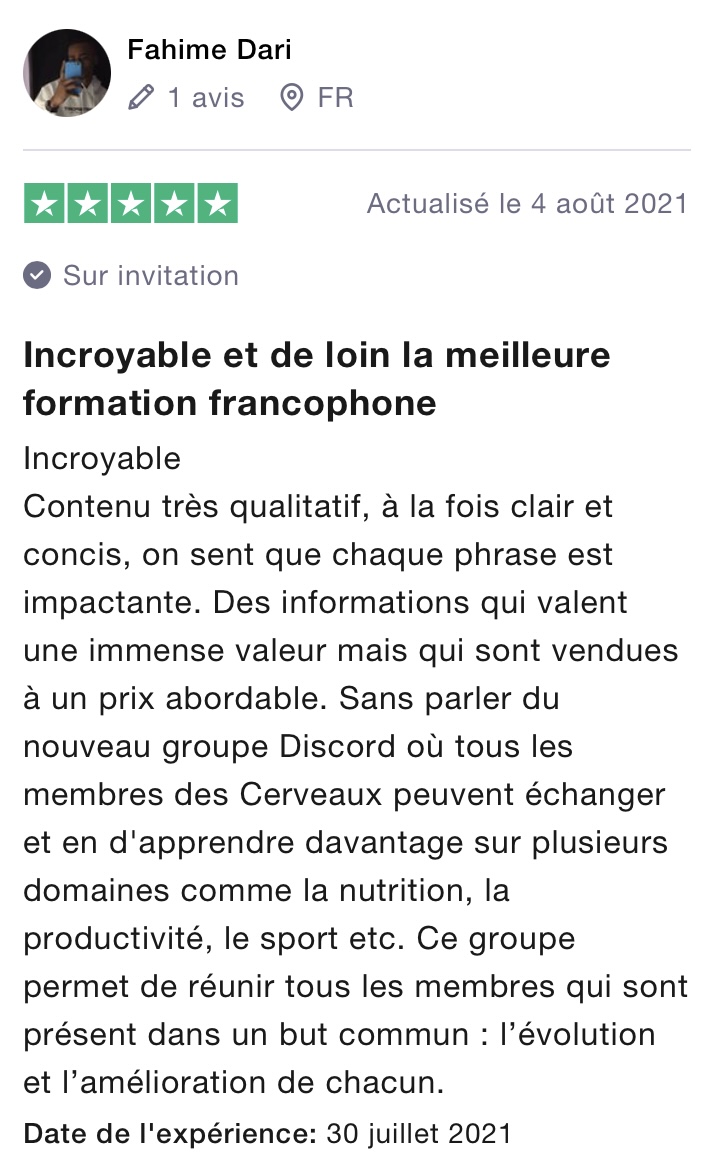
Task: Open Fahime Dari's reviewer profile
Action: (x=209, y=49)
